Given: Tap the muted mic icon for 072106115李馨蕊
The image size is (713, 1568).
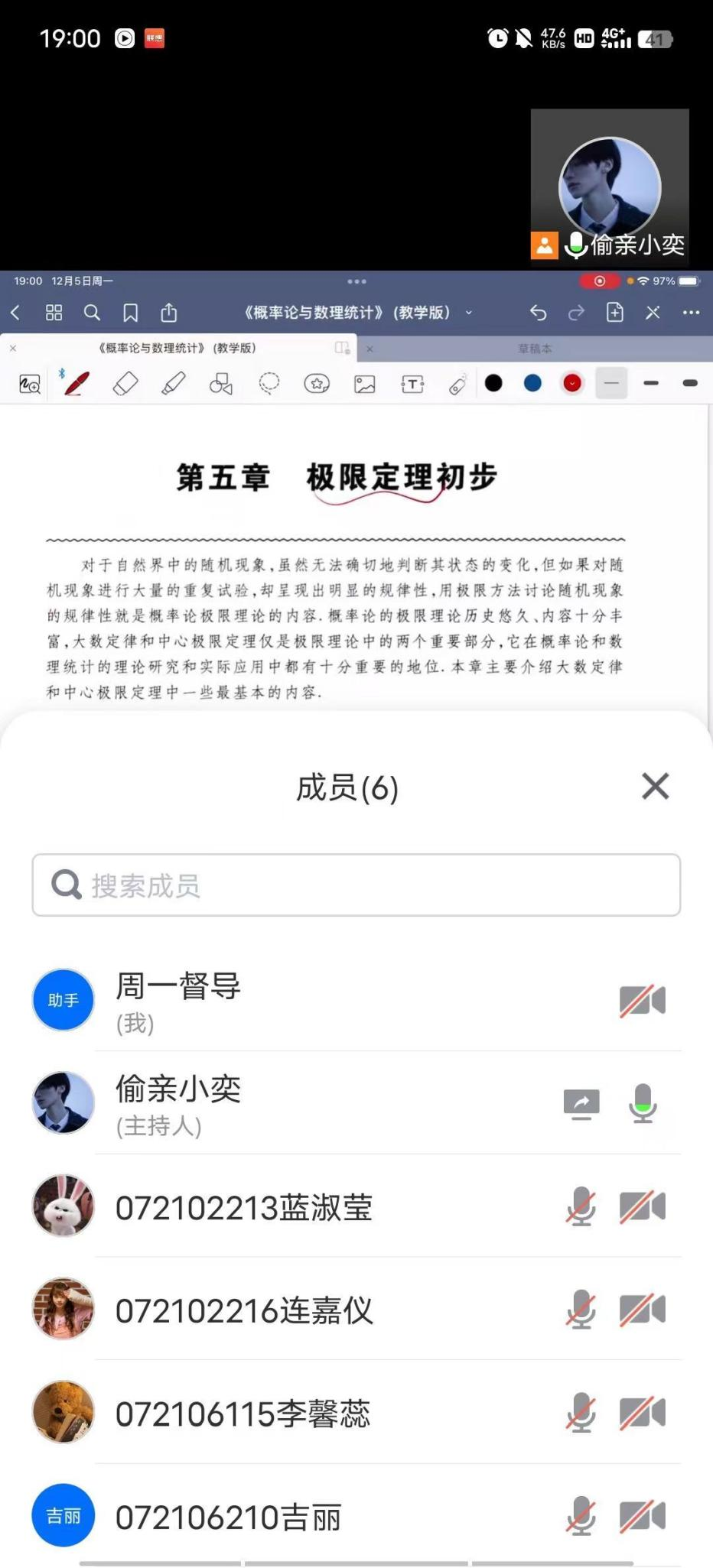Looking at the screenshot, I should 581,1414.
